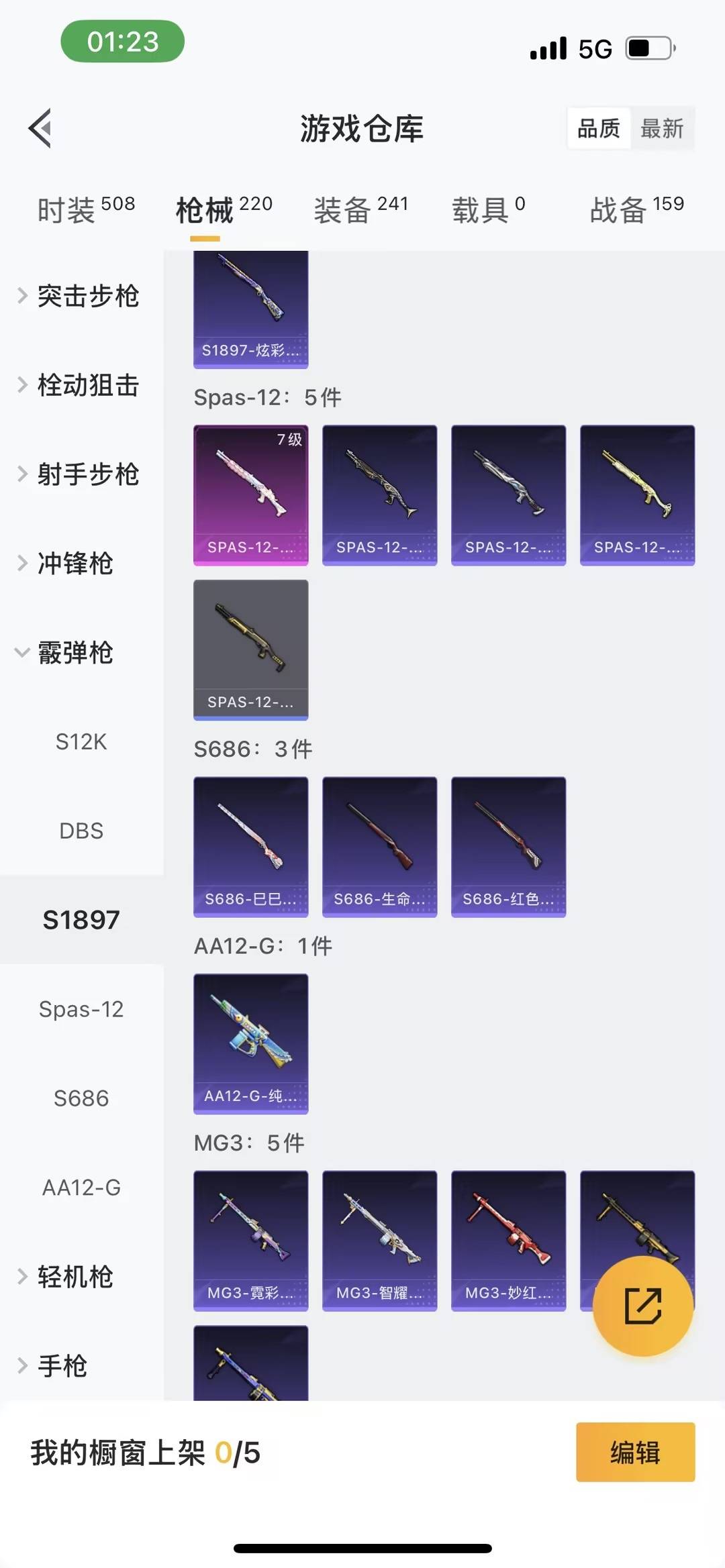Select the DBS subcategory
This screenshot has width=725, height=1568.
tap(81, 831)
